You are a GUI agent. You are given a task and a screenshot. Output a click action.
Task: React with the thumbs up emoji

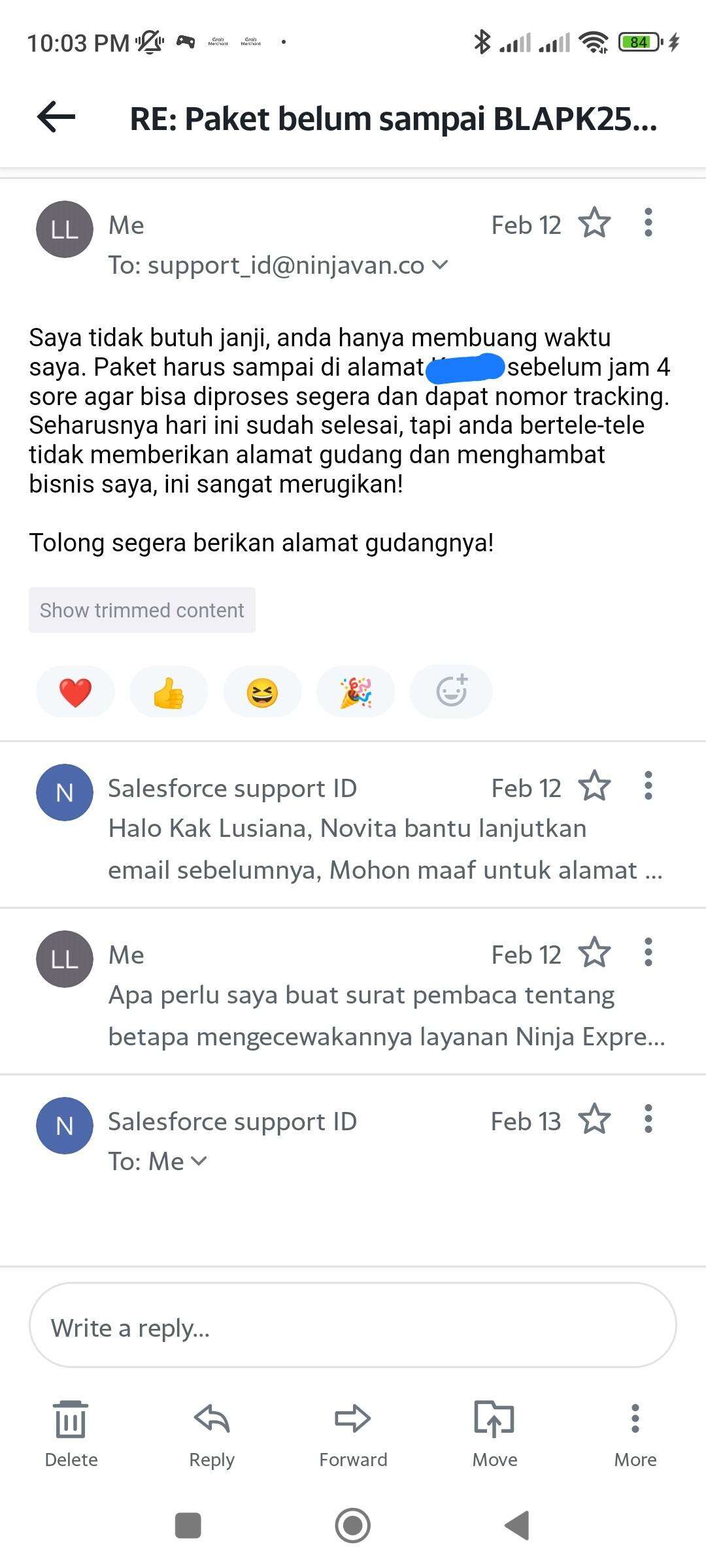pos(169,692)
